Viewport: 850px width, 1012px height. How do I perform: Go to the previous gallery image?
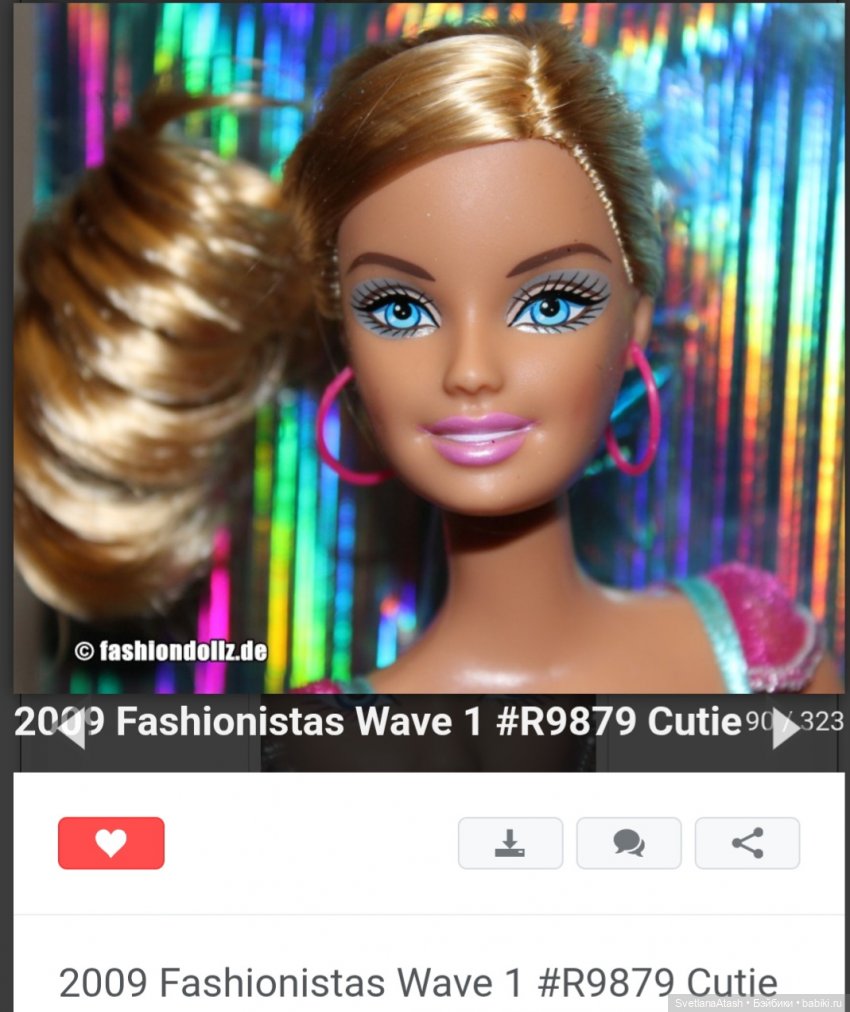click(69, 730)
